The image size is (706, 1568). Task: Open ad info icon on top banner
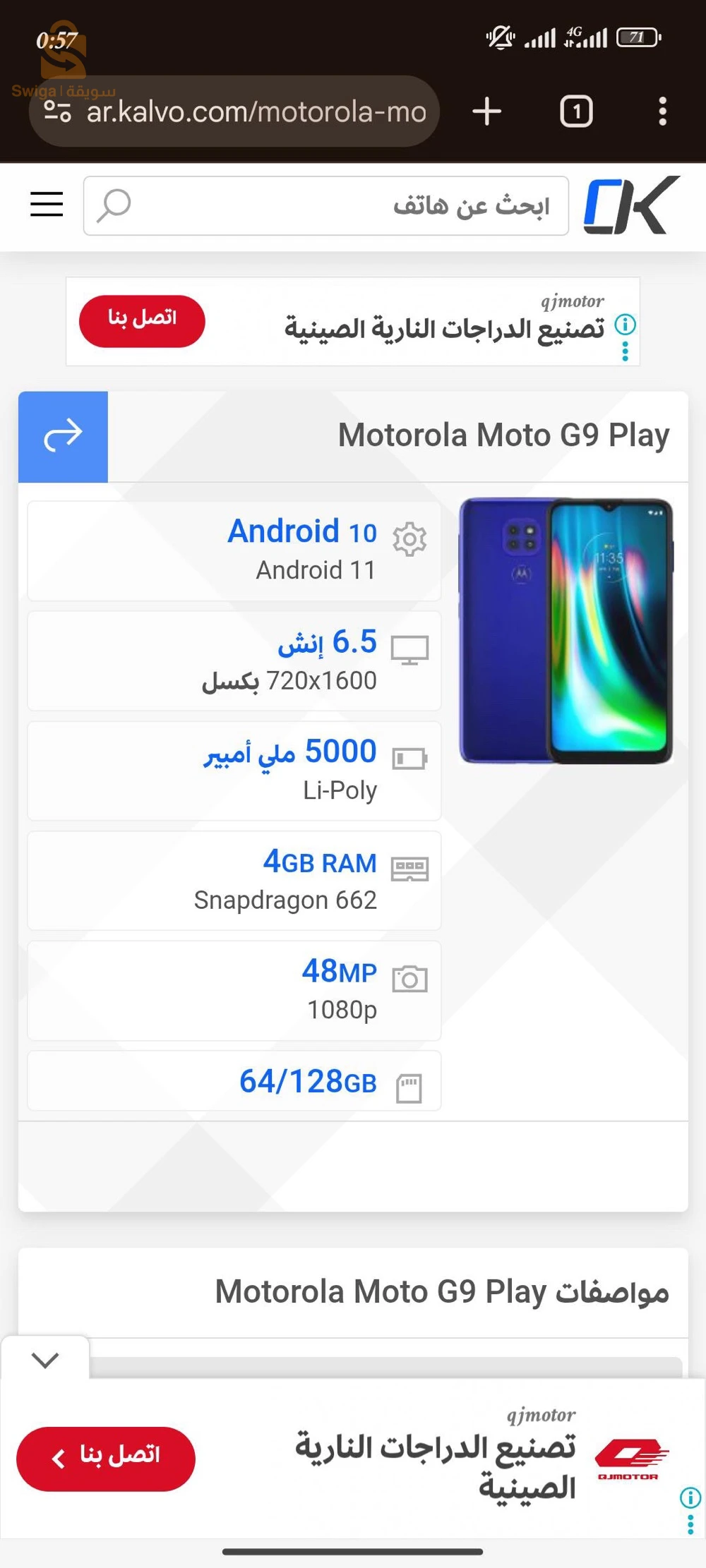tap(626, 325)
